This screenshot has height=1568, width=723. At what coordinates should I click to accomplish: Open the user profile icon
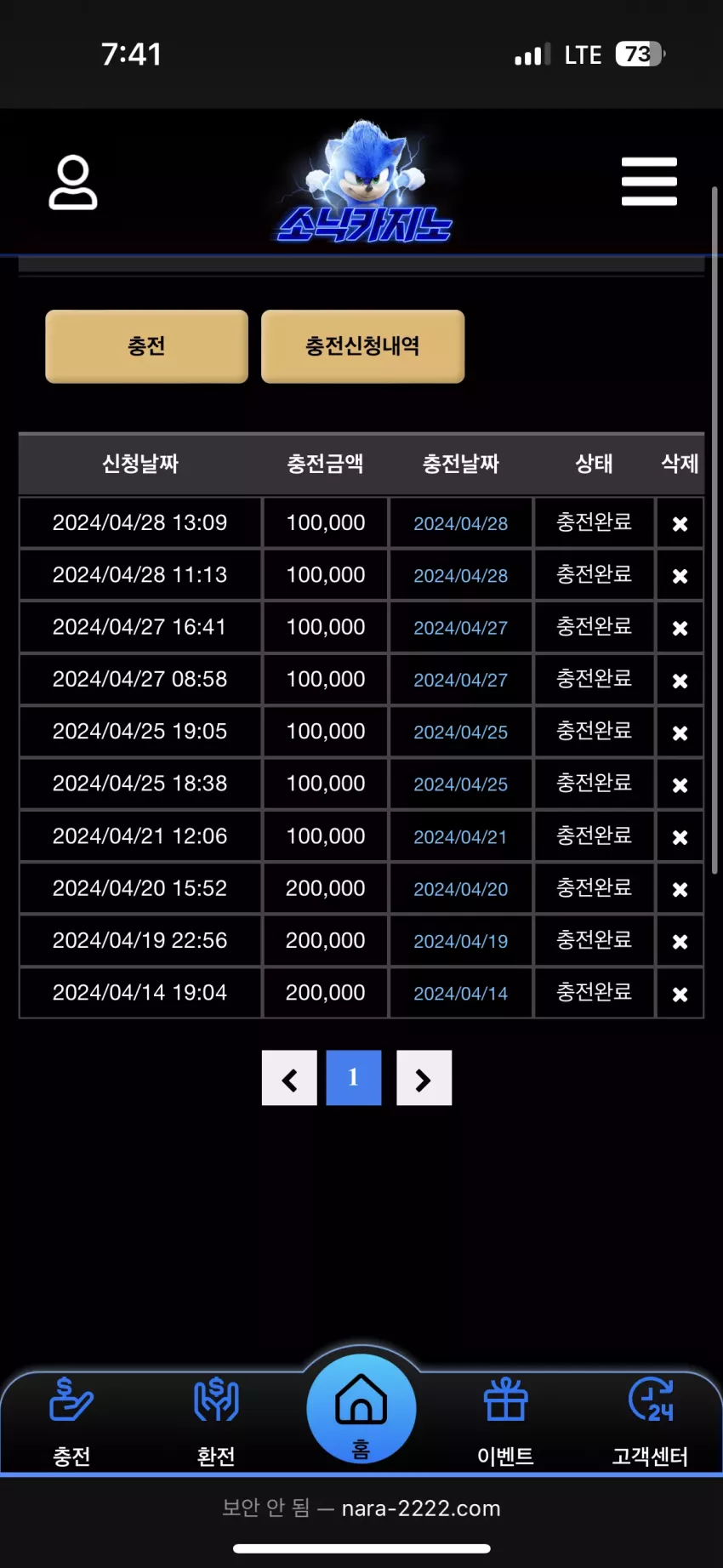point(73,182)
